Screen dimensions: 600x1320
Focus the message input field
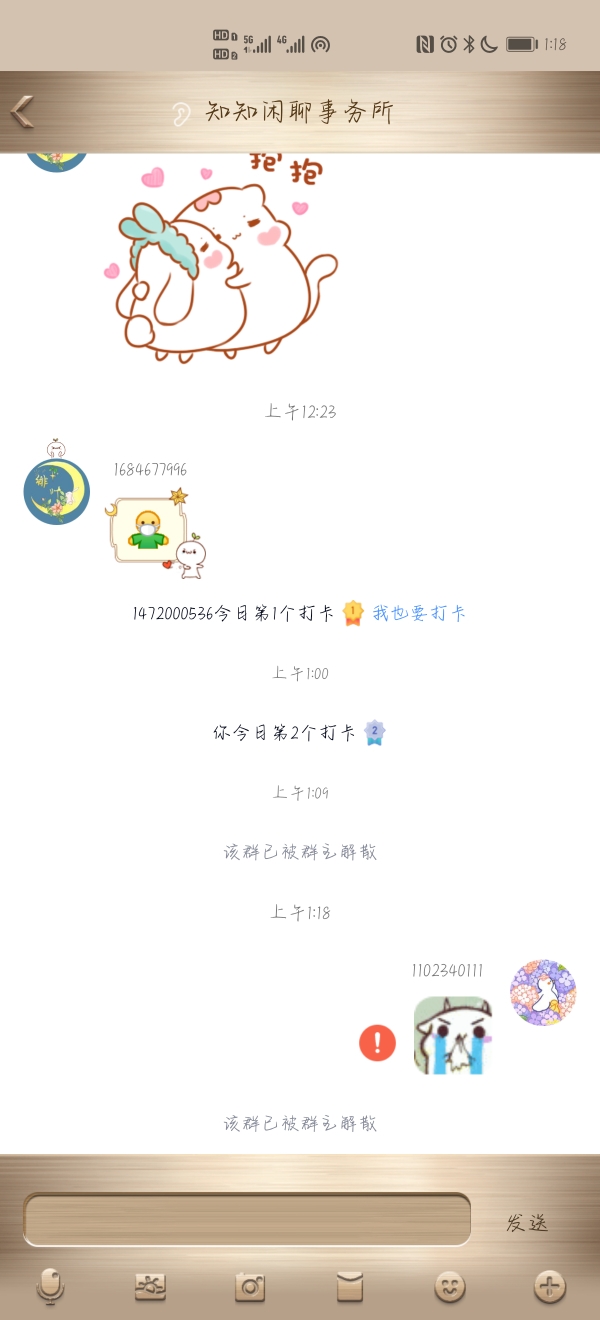coord(247,1219)
